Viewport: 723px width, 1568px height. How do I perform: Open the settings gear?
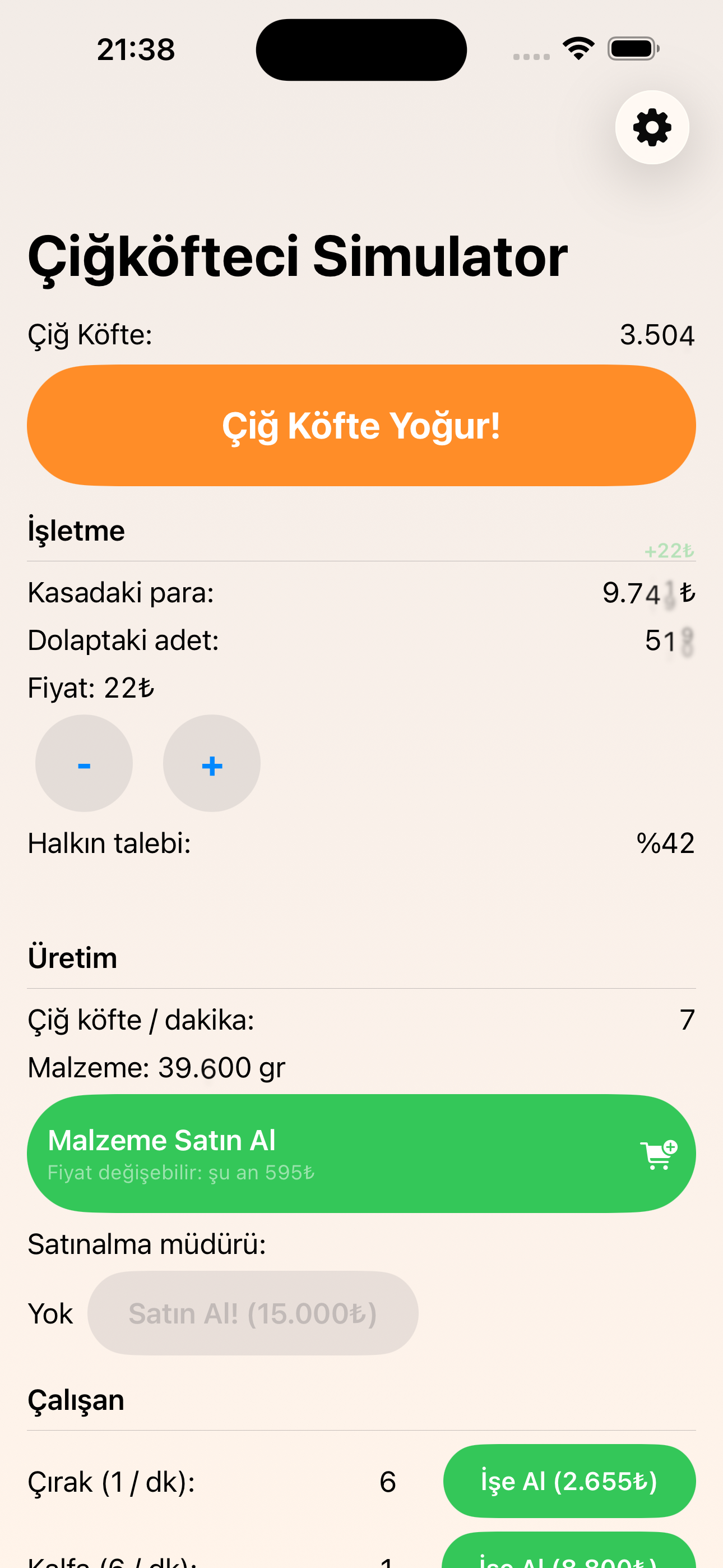[x=652, y=127]
